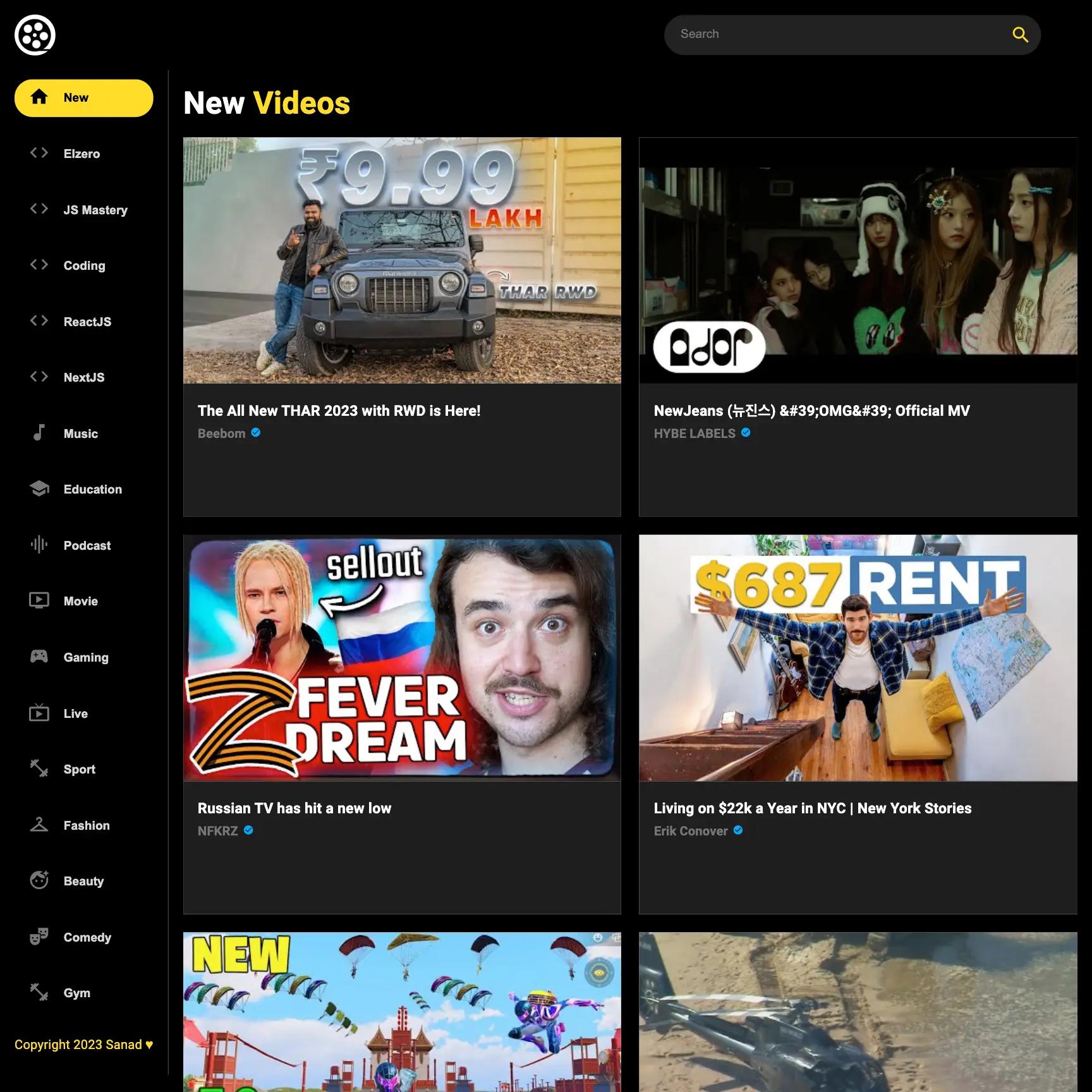
Task: Go to the Gaming category
Action: click(x=85, y=657)
